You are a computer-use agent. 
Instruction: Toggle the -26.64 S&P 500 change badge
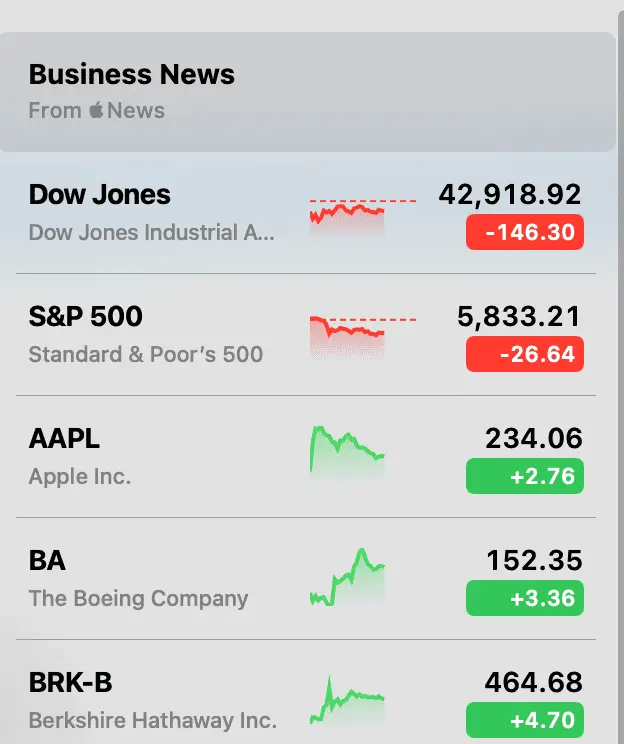click(x=525, y=355)
